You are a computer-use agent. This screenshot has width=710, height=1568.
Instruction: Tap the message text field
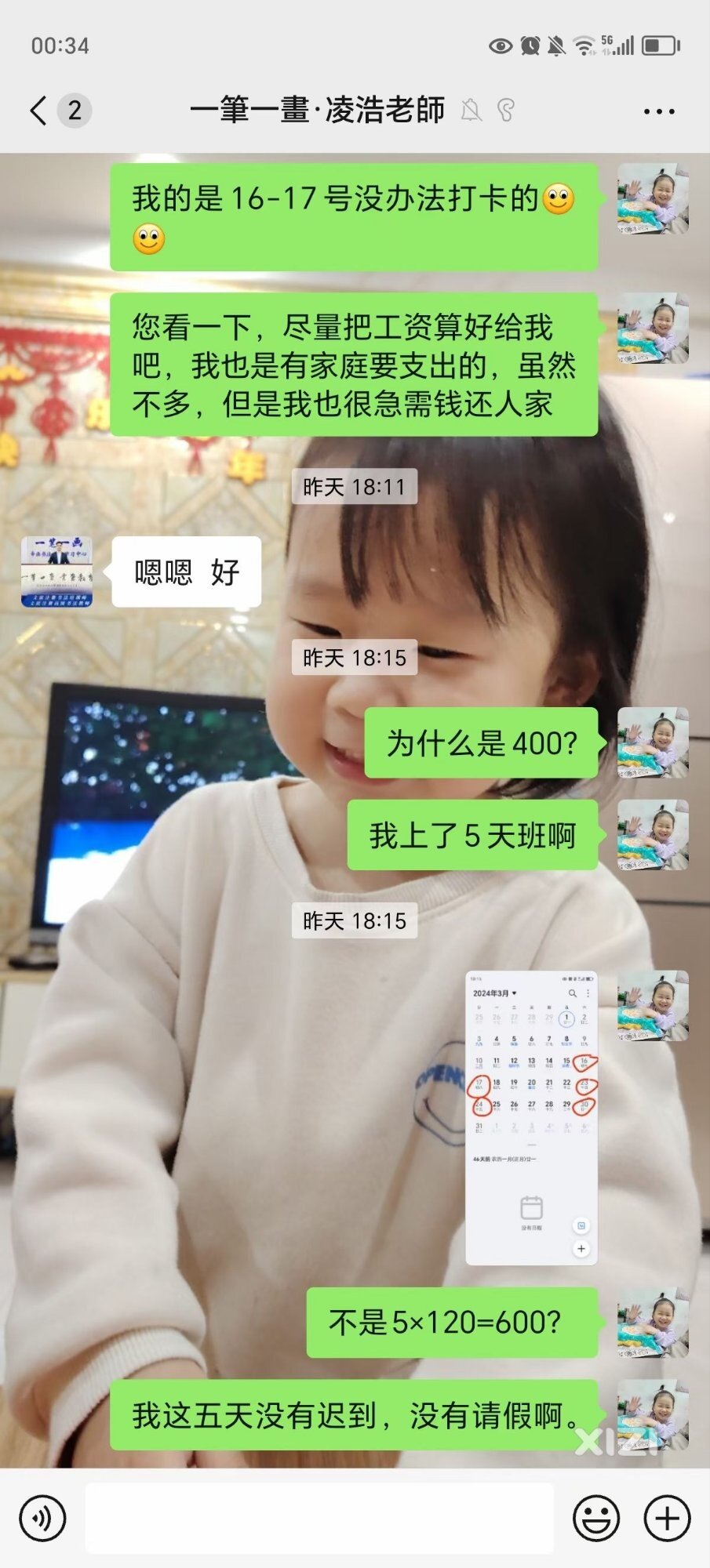pyautogui.click(x=319, y=1519)
